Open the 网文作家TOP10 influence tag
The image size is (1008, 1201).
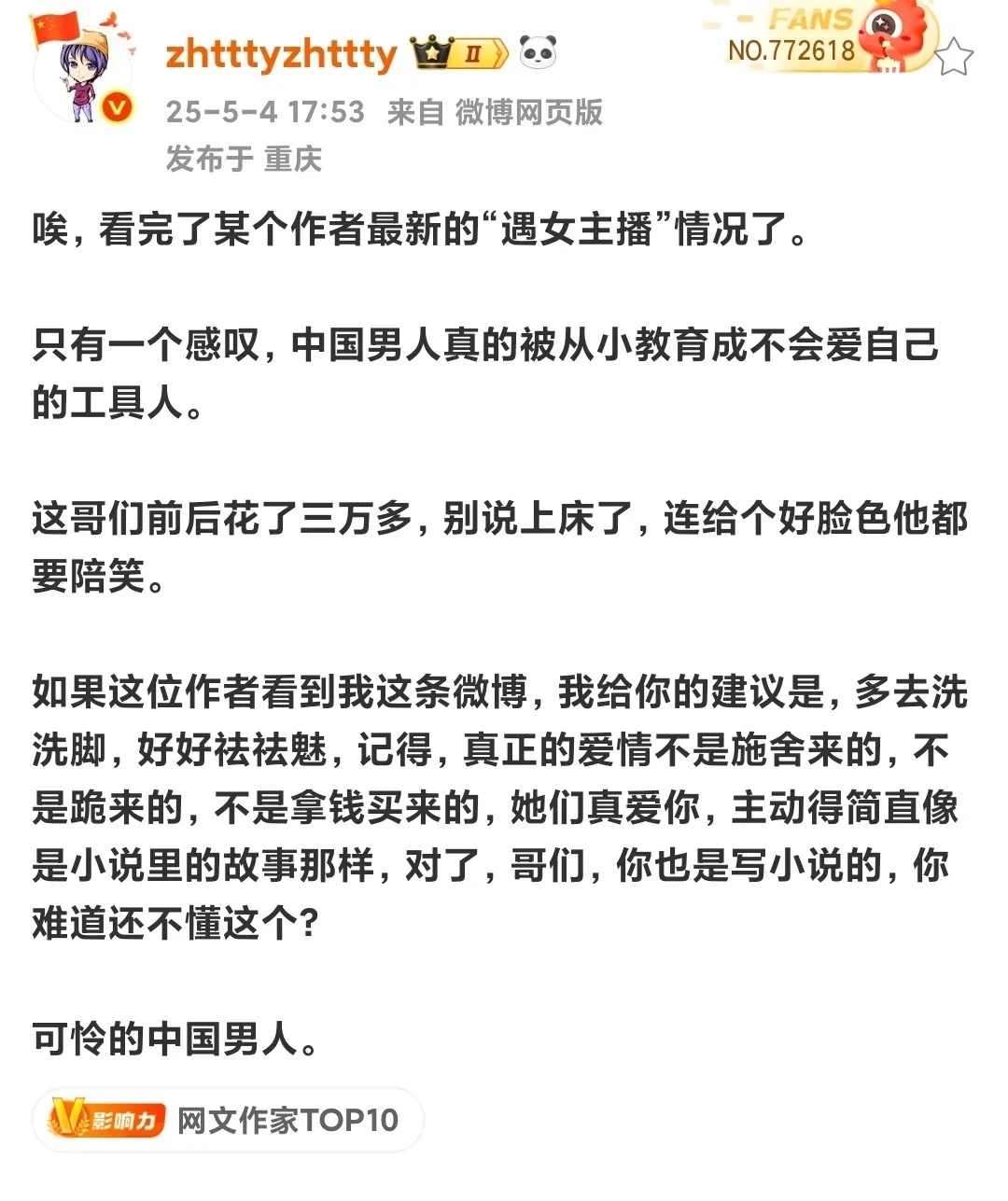[x=229, y=1119]
